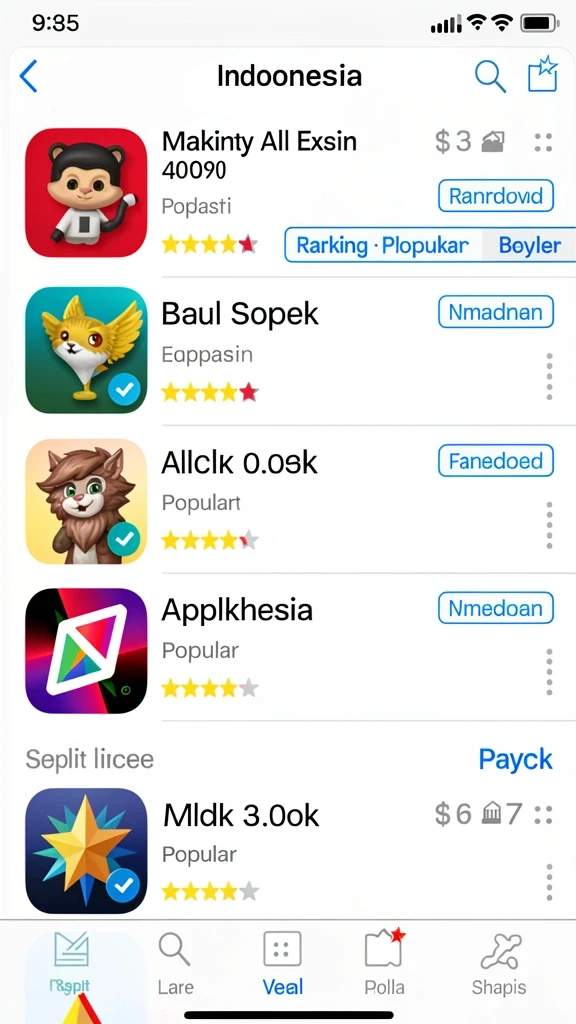
Task: Switch to the Lare tab
Action: [175, 964]
